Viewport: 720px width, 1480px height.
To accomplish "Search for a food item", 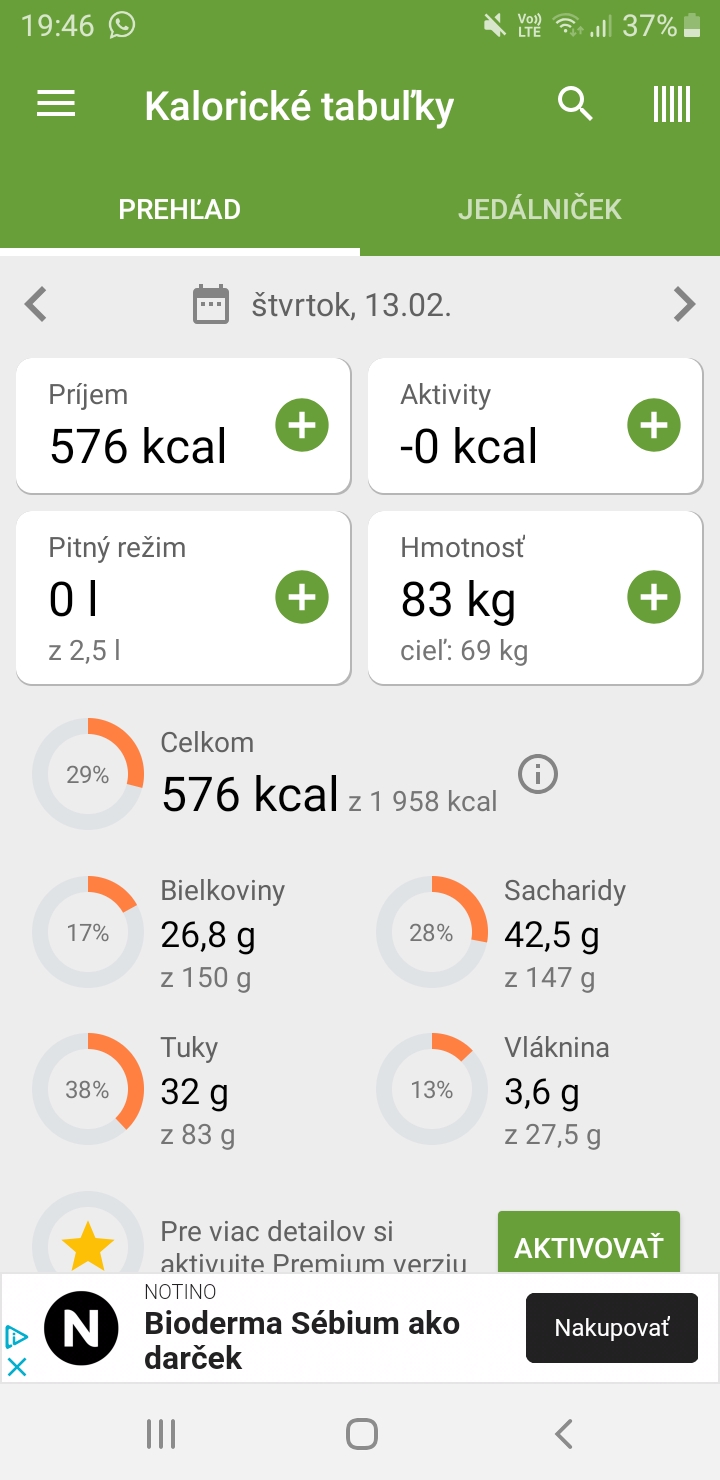I will [575, 104].
